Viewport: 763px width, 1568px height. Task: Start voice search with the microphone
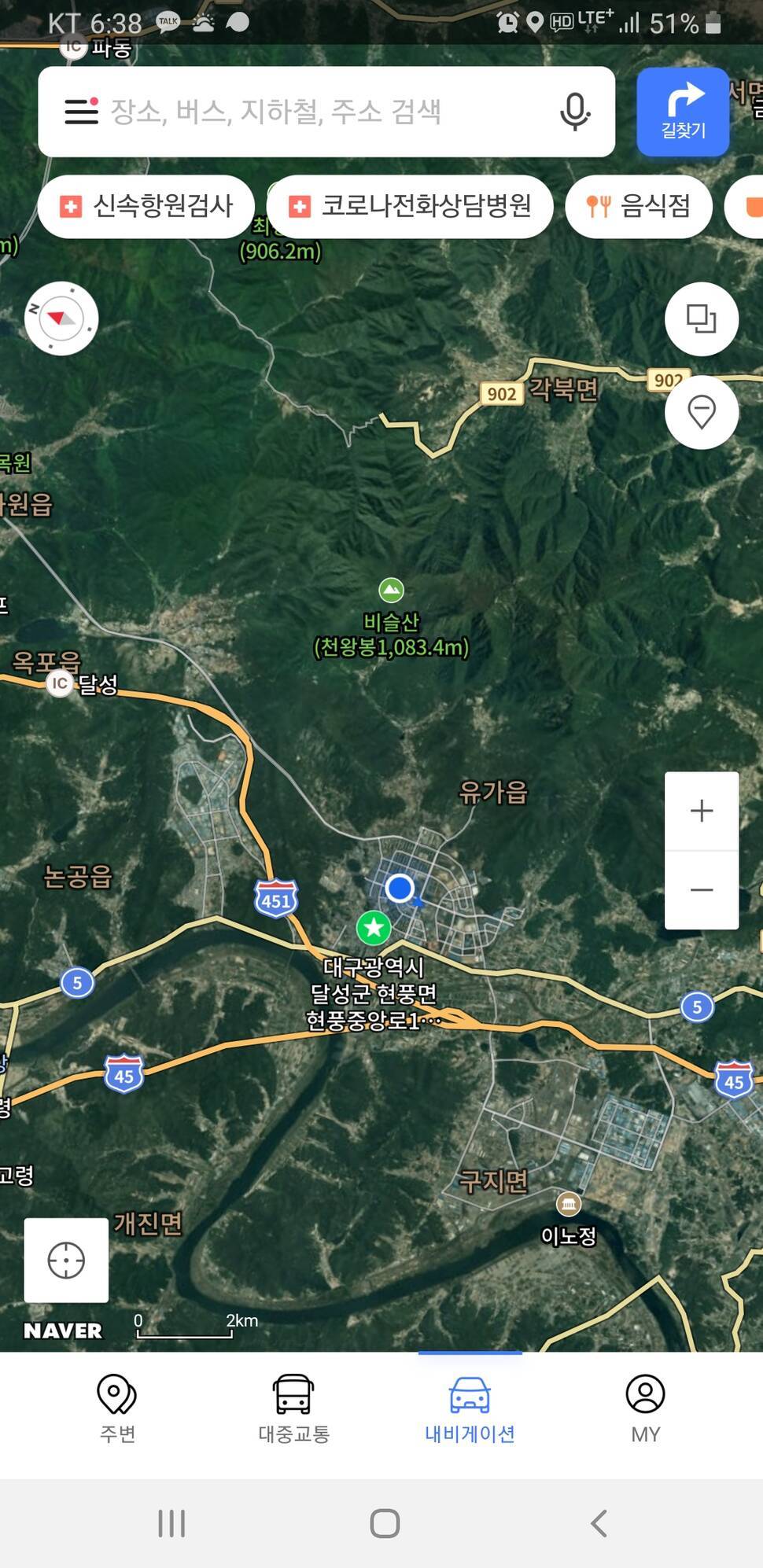(x=575, y=112)
